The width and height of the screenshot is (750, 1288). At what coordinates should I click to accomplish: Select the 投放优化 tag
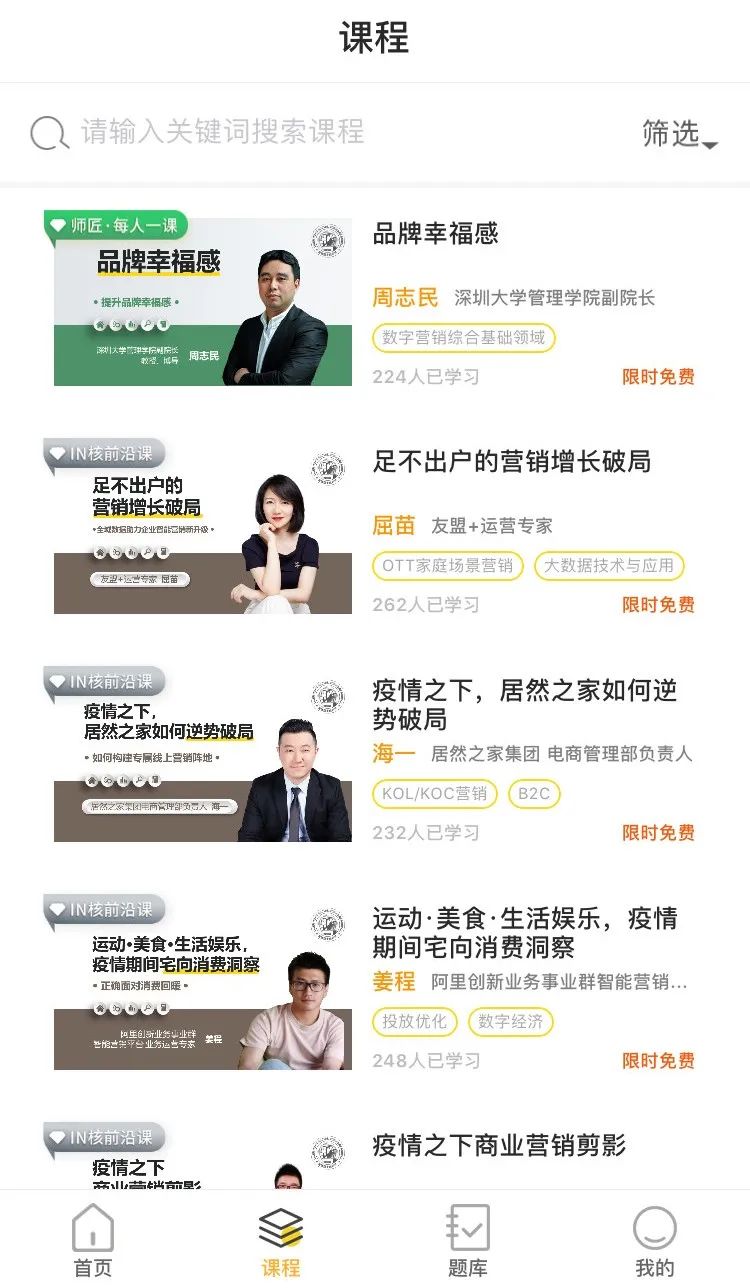point(414,1022)
